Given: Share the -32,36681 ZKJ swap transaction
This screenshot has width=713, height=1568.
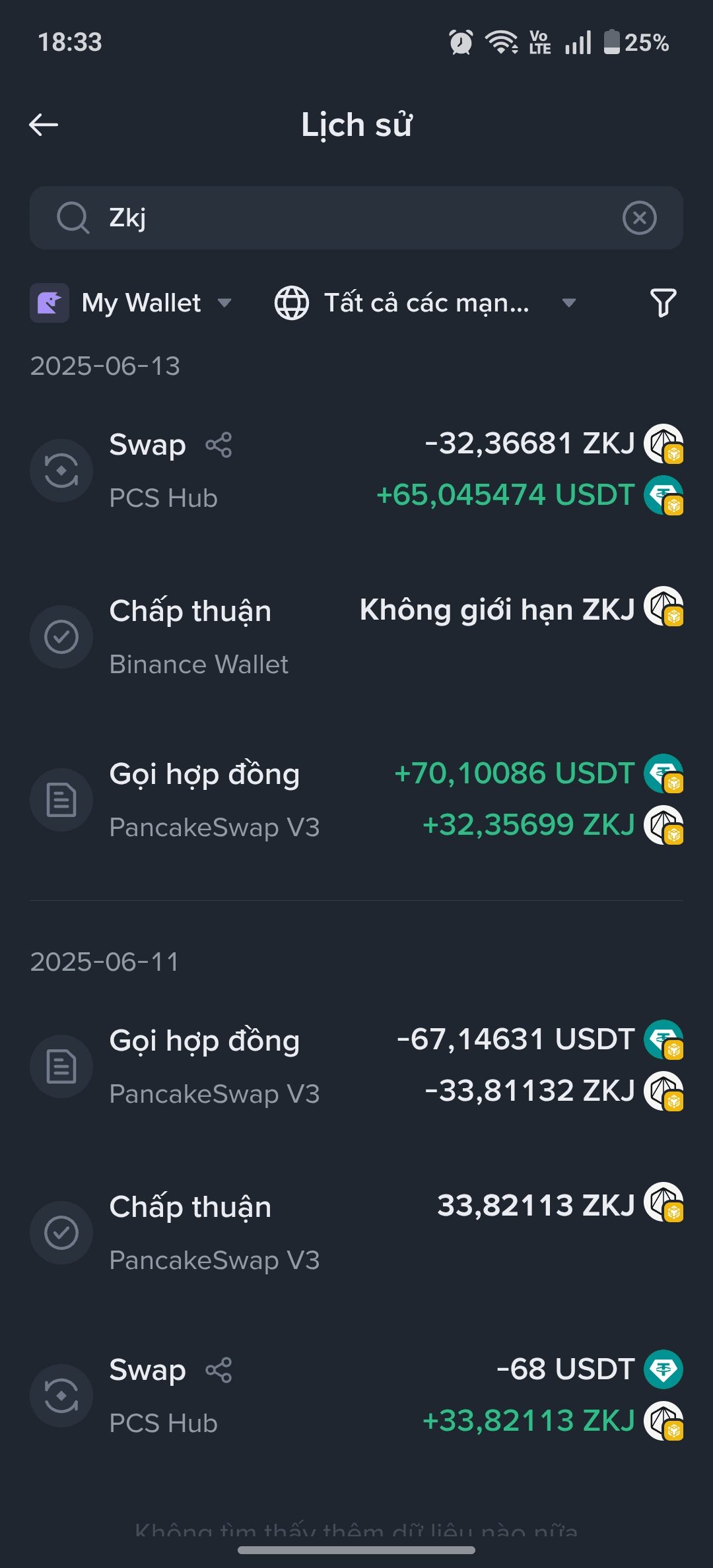Looking at the screenshot, I should tap(219, 445).
